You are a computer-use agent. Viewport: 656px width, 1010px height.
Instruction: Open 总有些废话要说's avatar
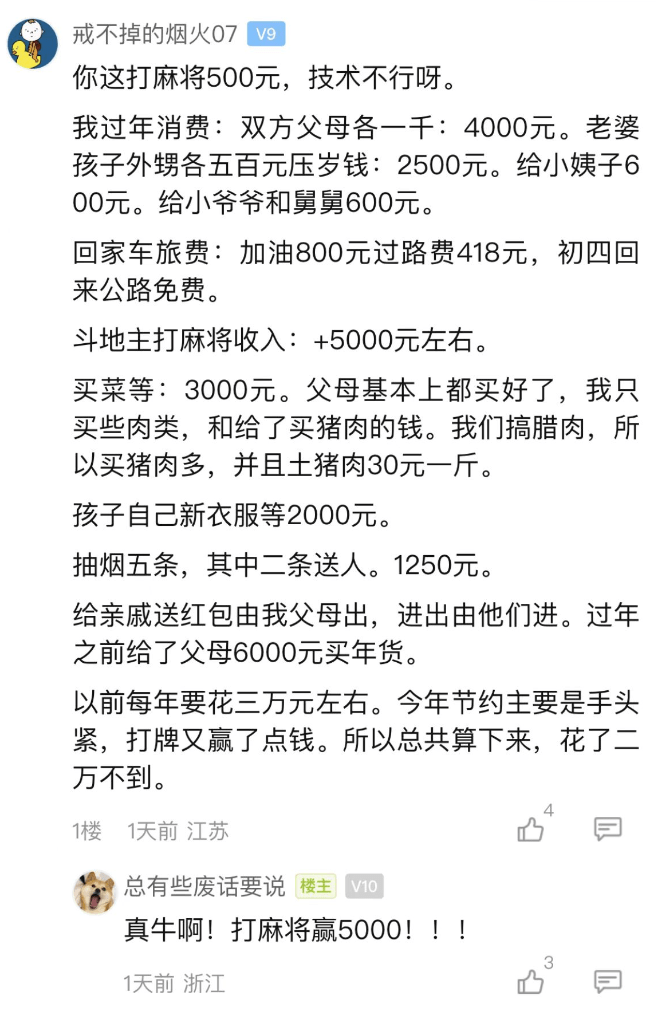(95, 890)
